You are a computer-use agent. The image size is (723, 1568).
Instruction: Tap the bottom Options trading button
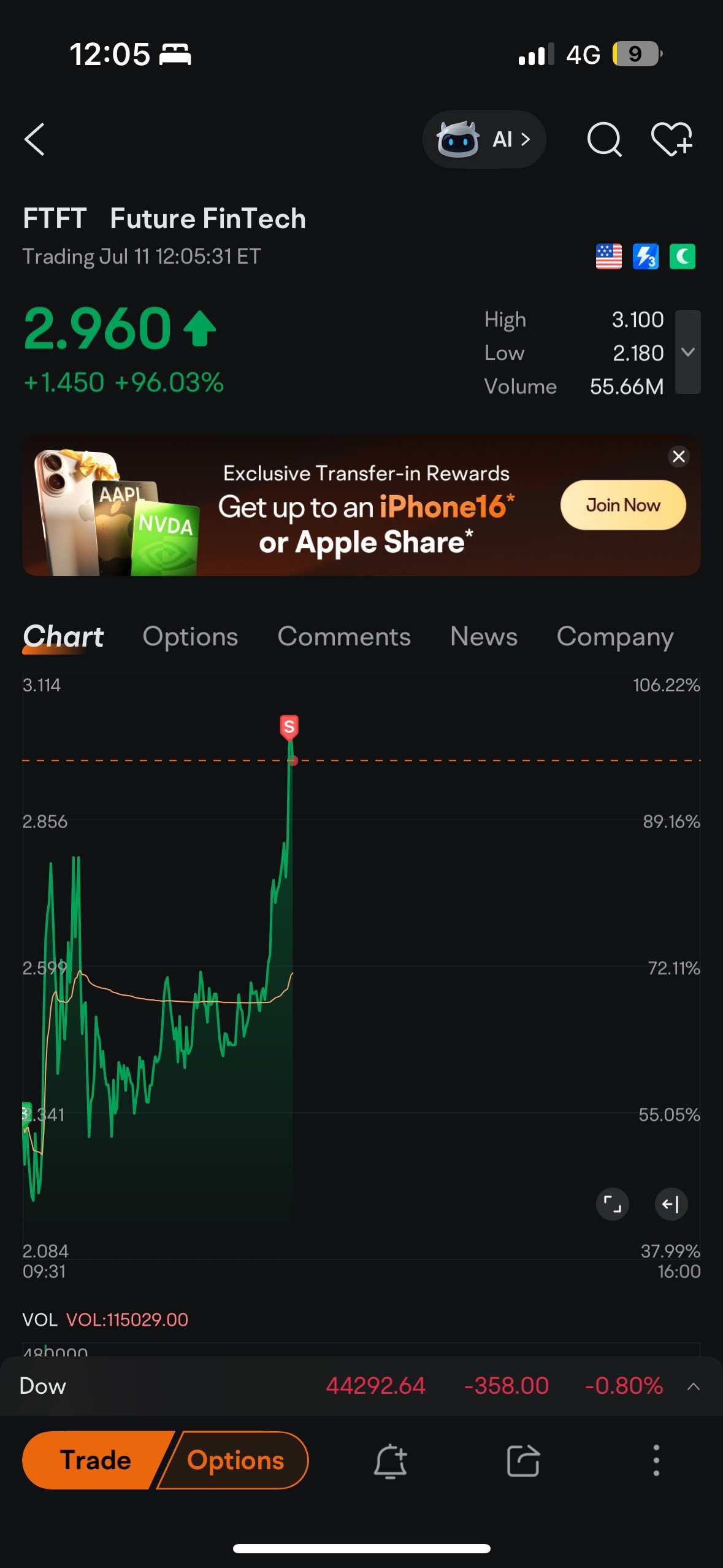point(235,1460)
